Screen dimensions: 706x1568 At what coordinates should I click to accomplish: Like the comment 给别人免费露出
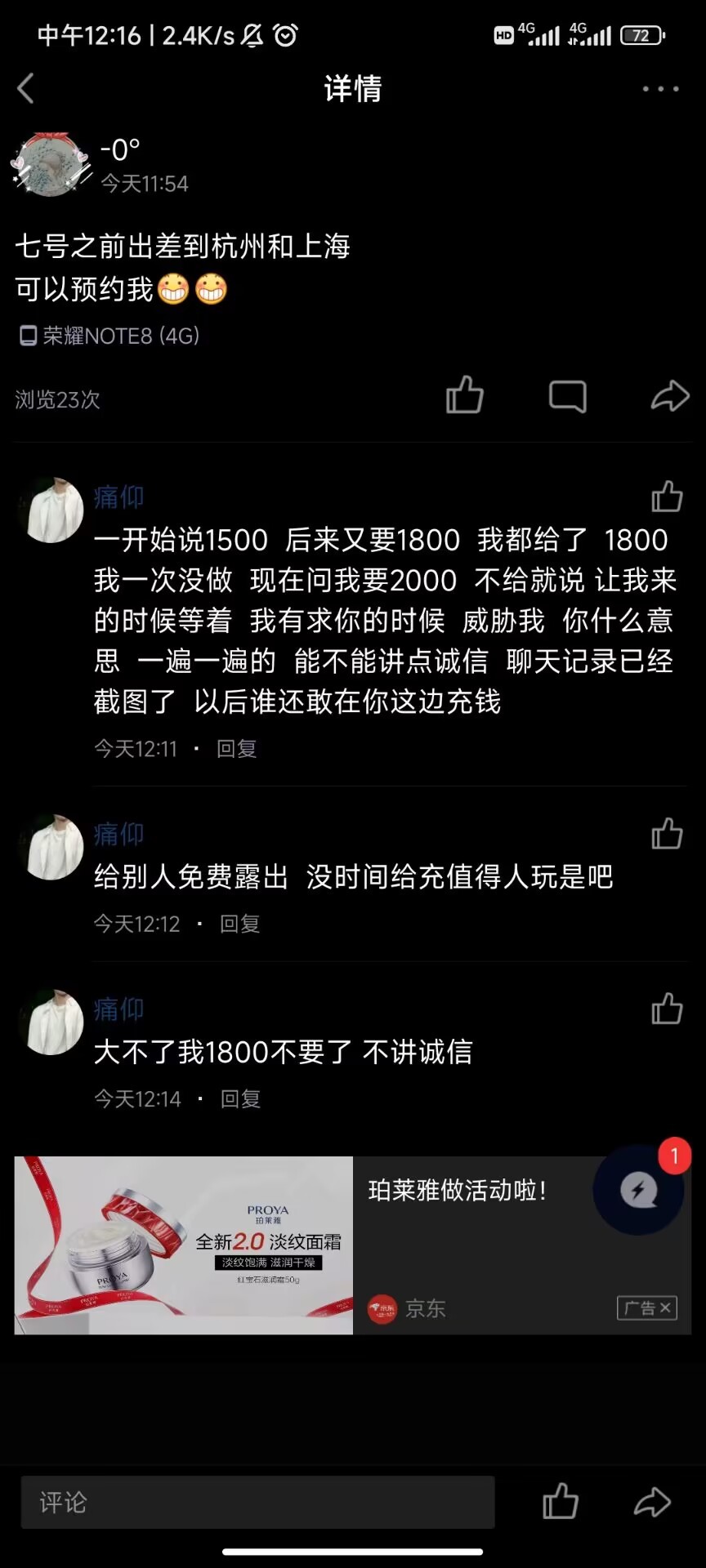pyautogui.click(x=667, y=834)
